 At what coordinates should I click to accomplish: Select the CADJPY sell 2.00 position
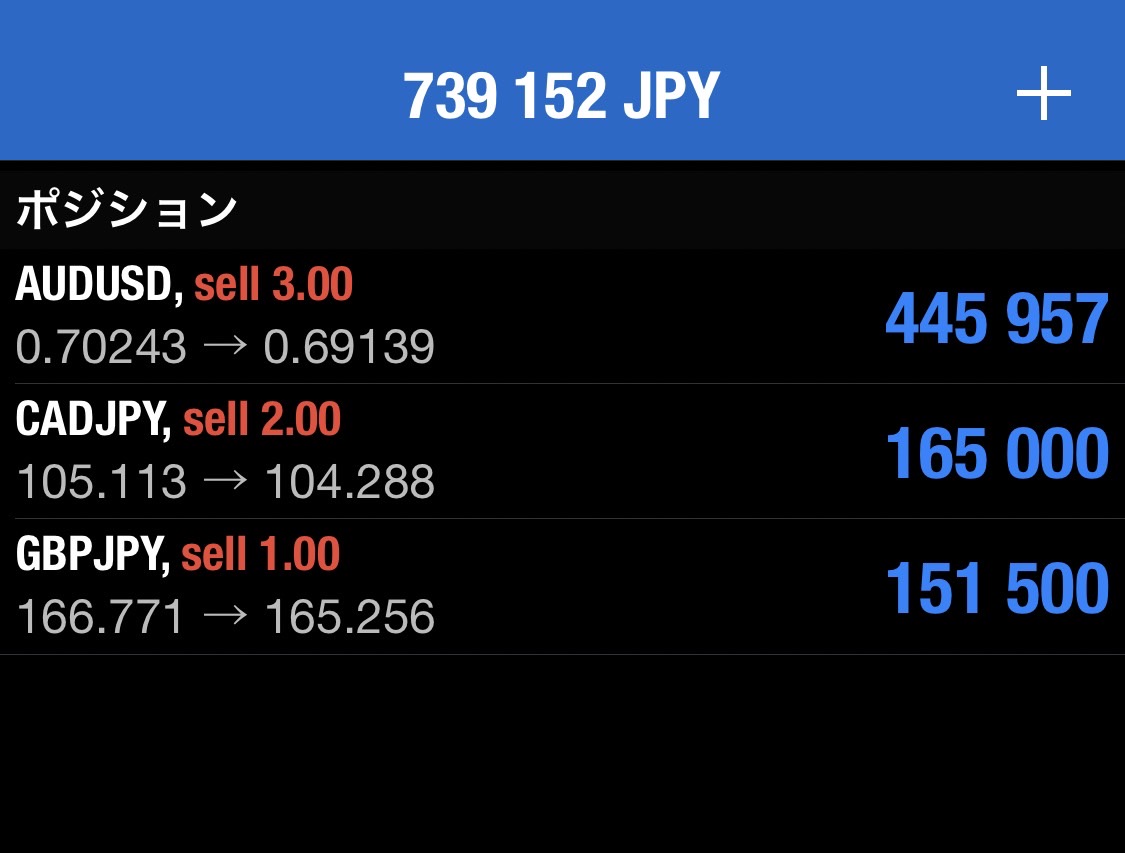click(562, 452)
